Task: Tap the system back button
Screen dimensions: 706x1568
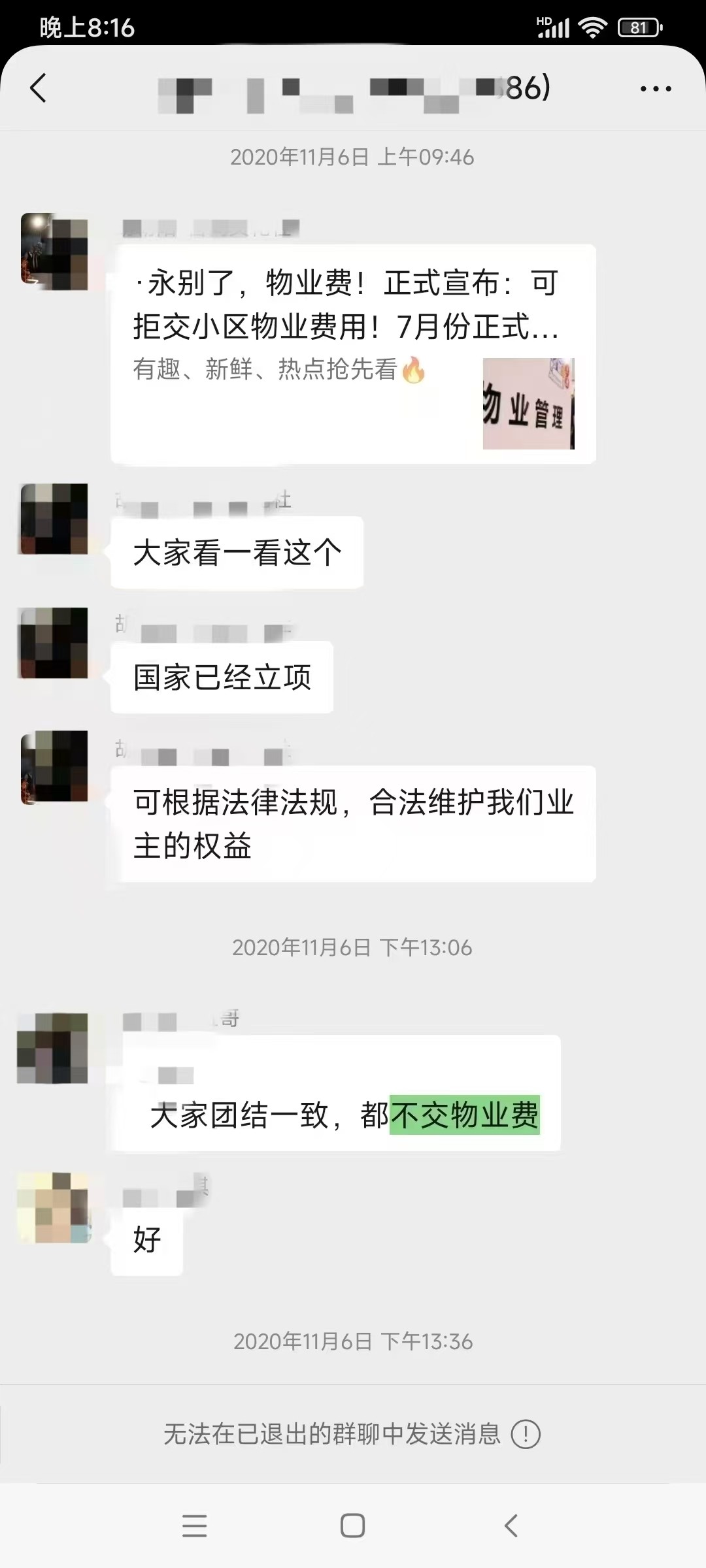Action: tap(511, 1526)
